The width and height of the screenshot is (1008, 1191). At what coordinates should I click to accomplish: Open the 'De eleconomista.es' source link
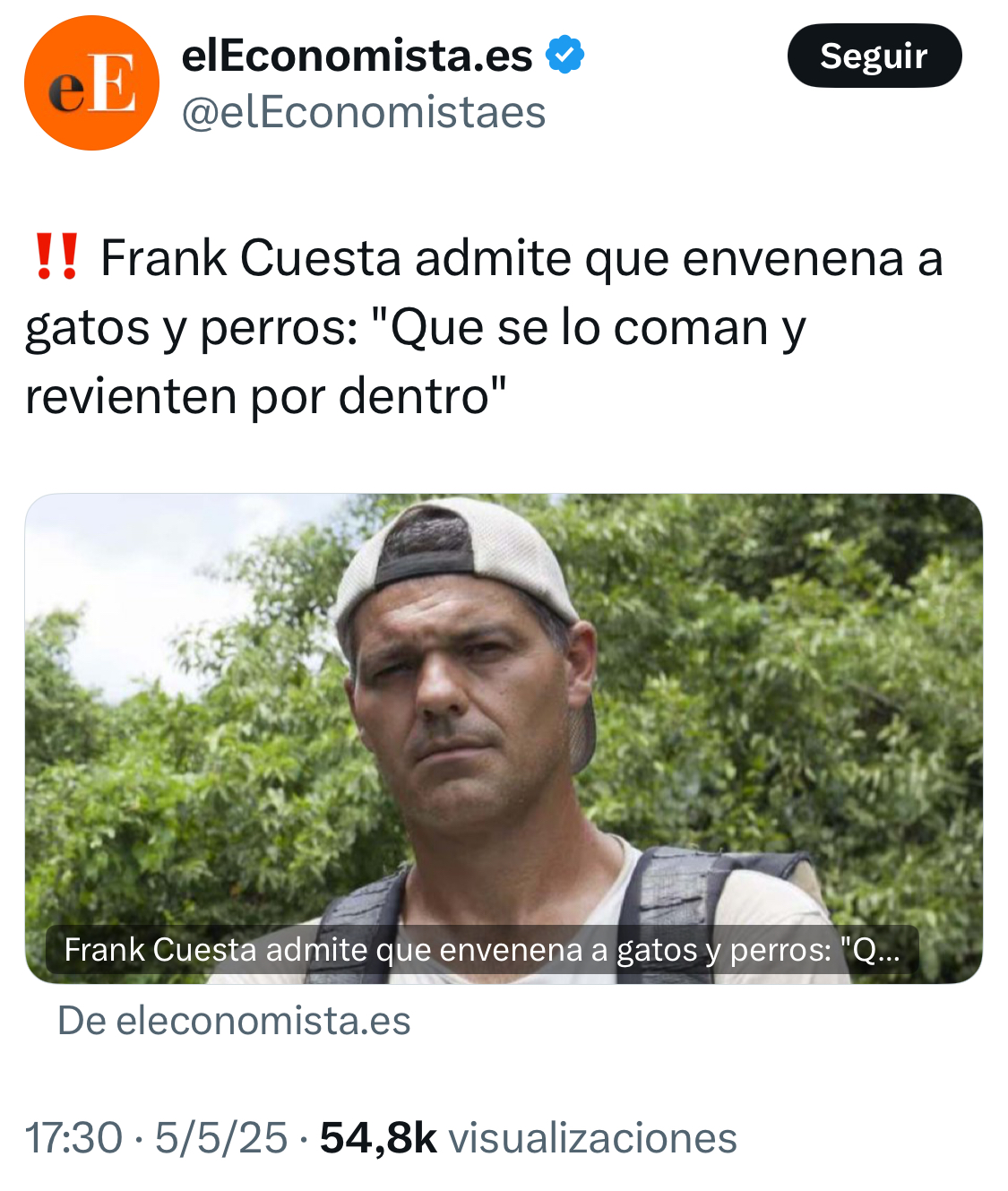coord(234,1021)
